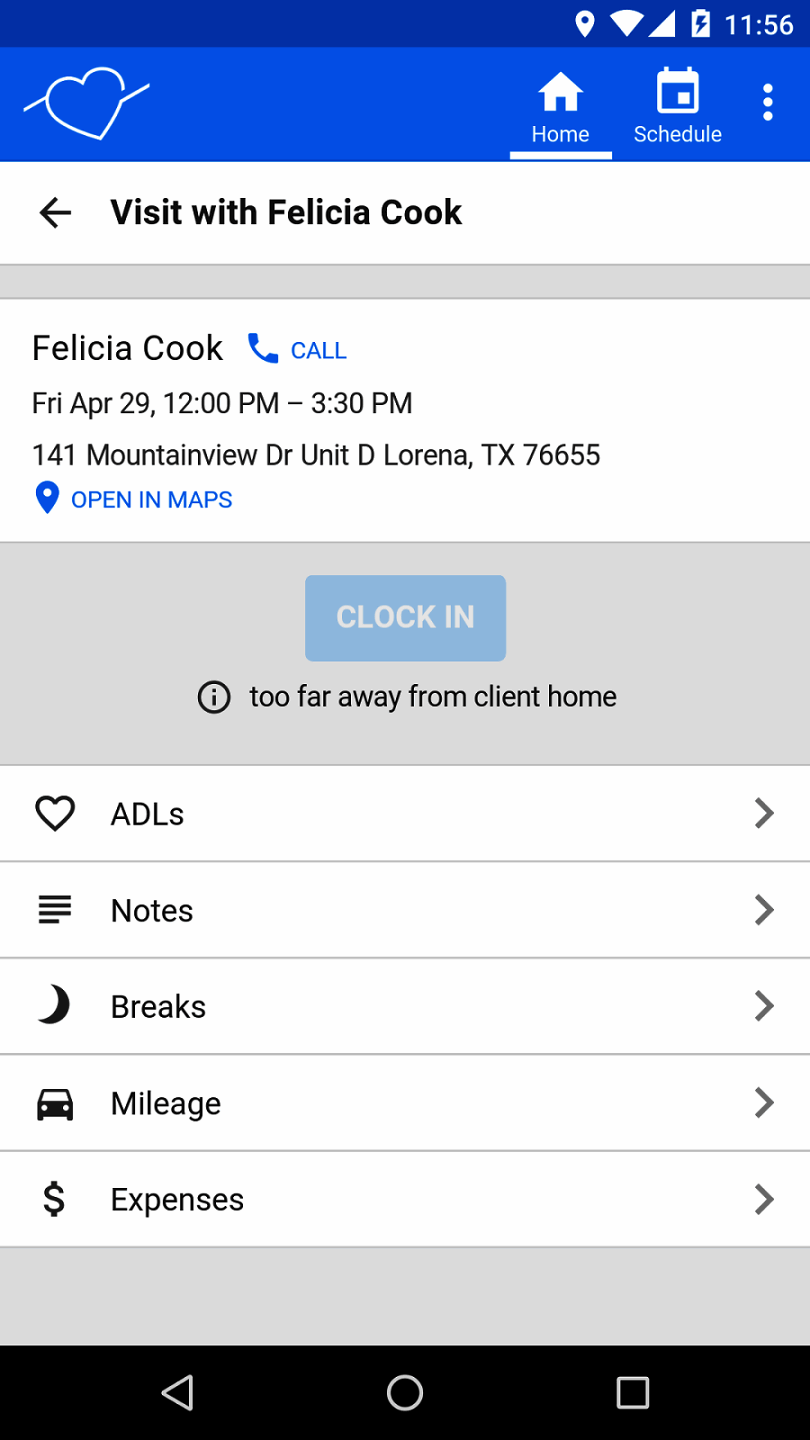Tap the system back button
Screen dimensions: 810x1440
(x=177, y=1392)
